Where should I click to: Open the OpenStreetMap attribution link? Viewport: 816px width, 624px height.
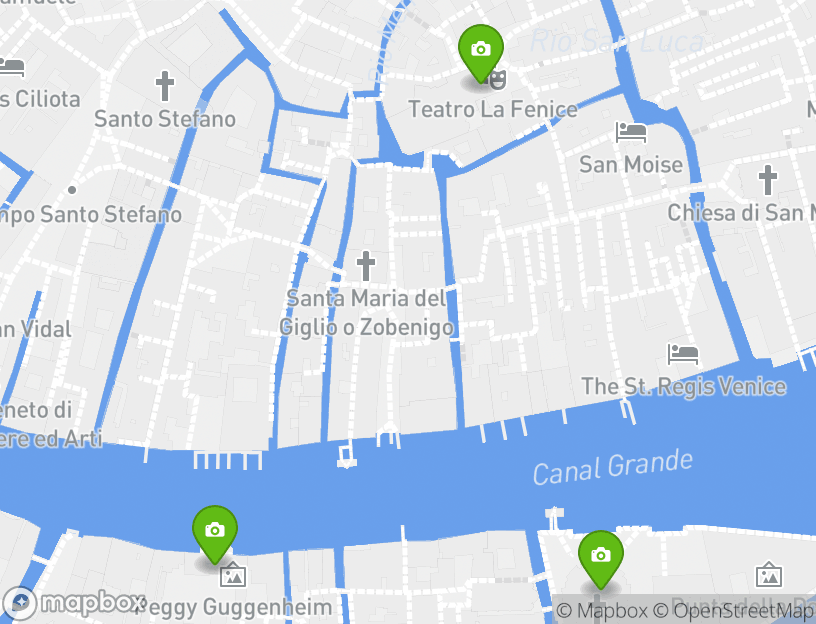[x=737, y=610]
